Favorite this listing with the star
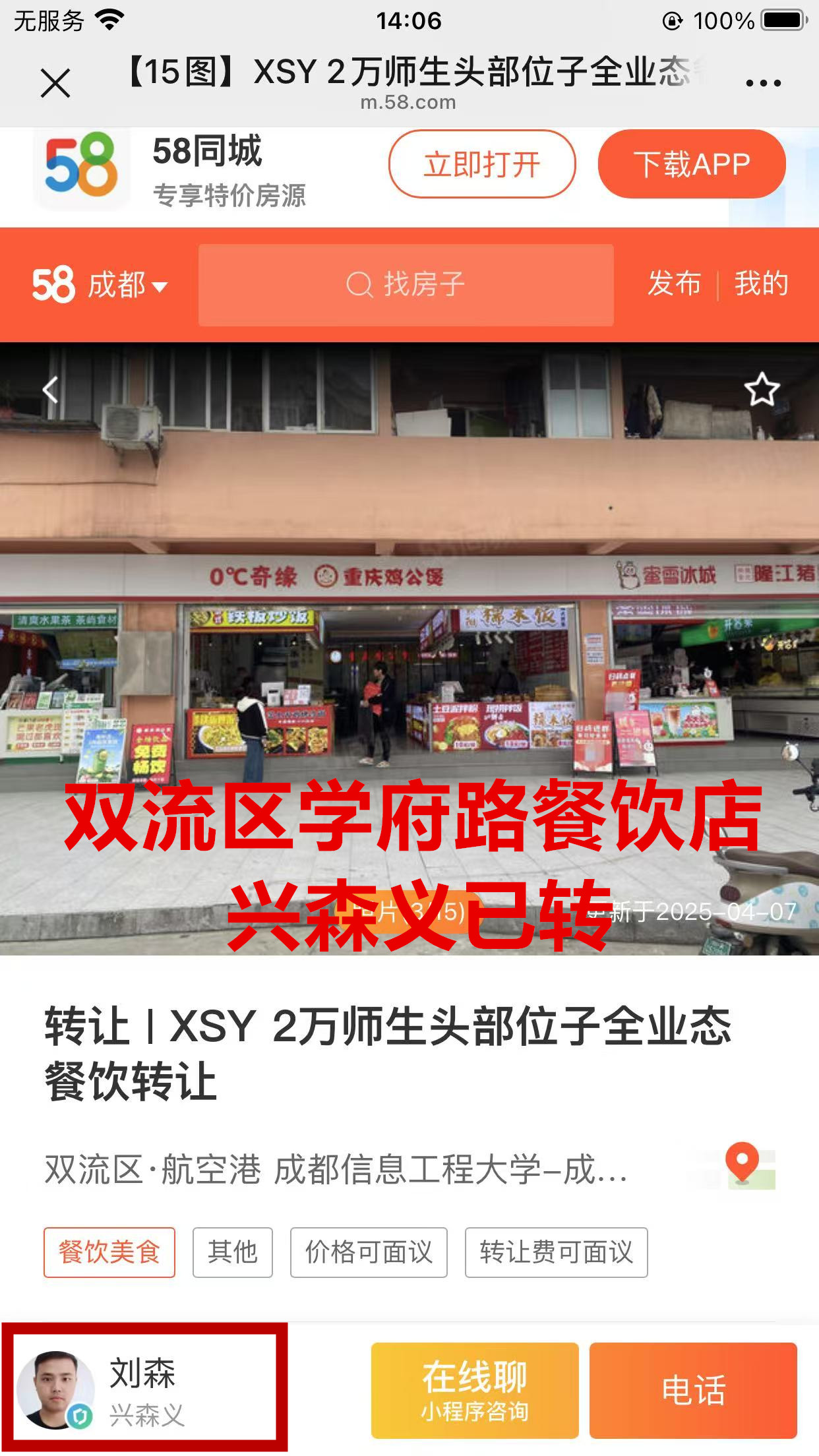The height and width of the screenshot is (1456, 819). click(x=762, y=390)
